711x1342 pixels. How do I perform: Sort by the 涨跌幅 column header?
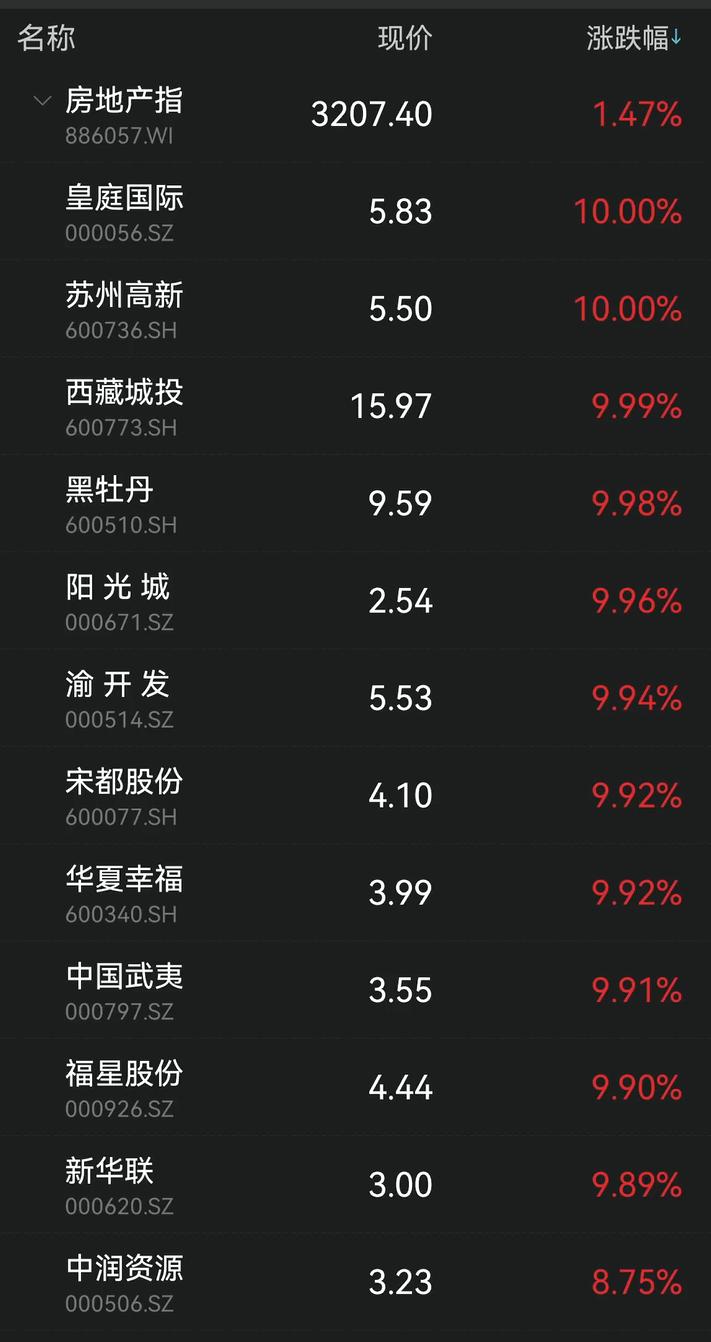634,39
